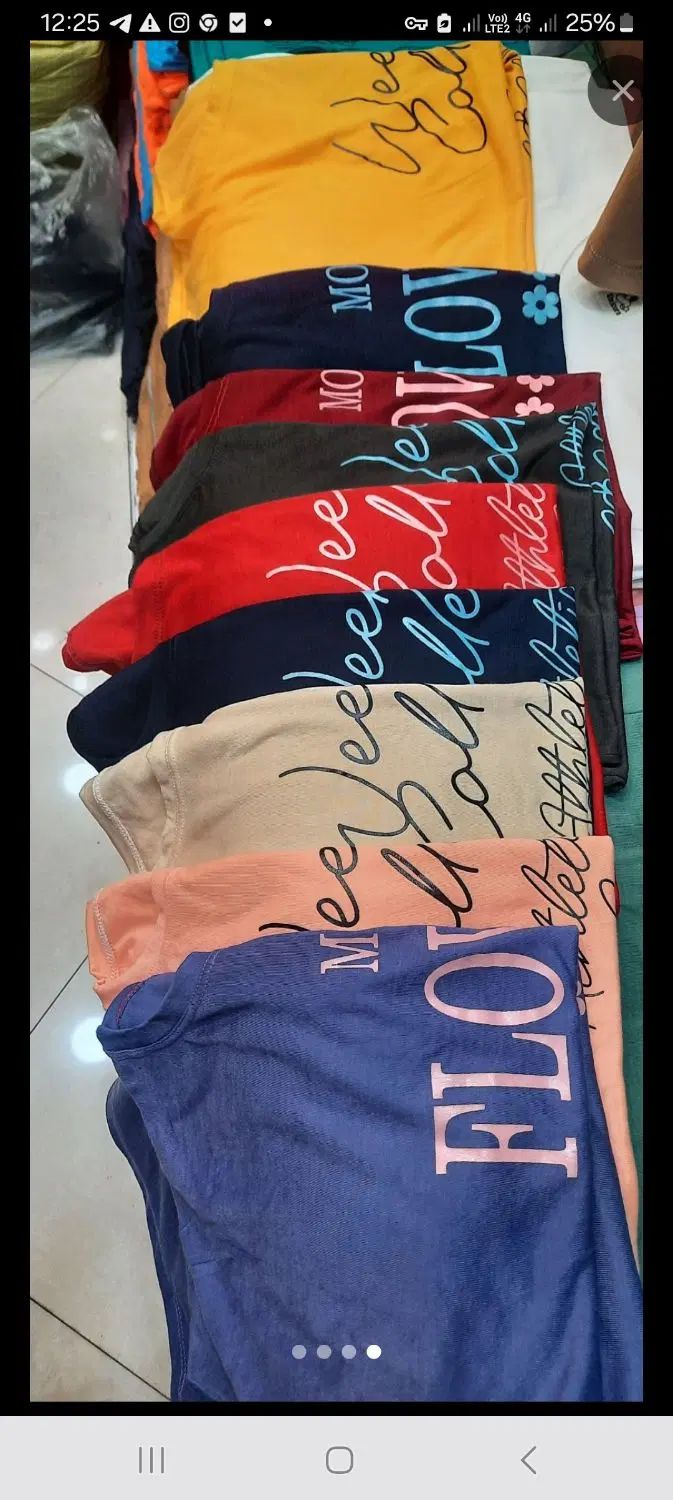The width and height of the screenshot is (673, 1500).
Task: Go to the home screen
Action: [x=339, y=1460]
